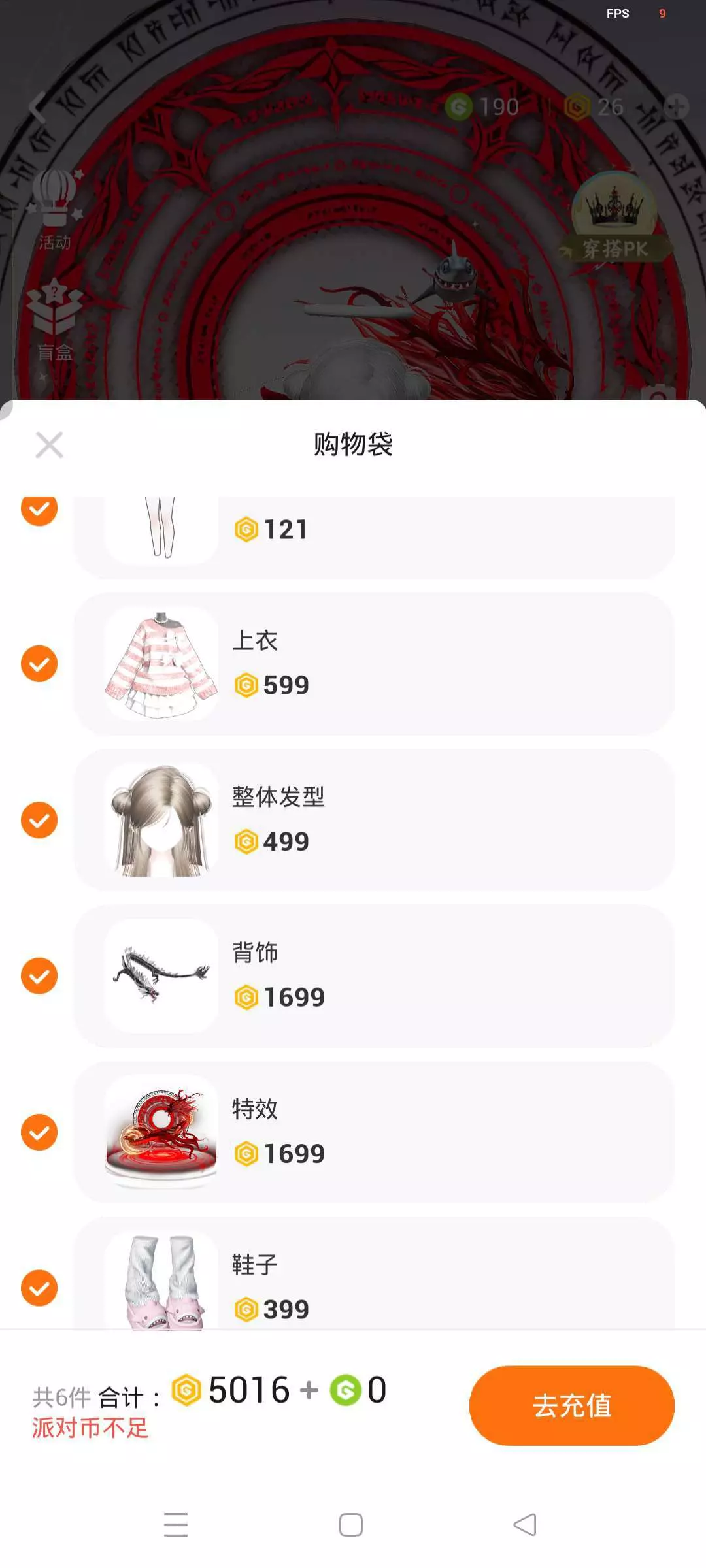Go to the system home screen
This screenshot has width=706, height=1568.
351,1525
